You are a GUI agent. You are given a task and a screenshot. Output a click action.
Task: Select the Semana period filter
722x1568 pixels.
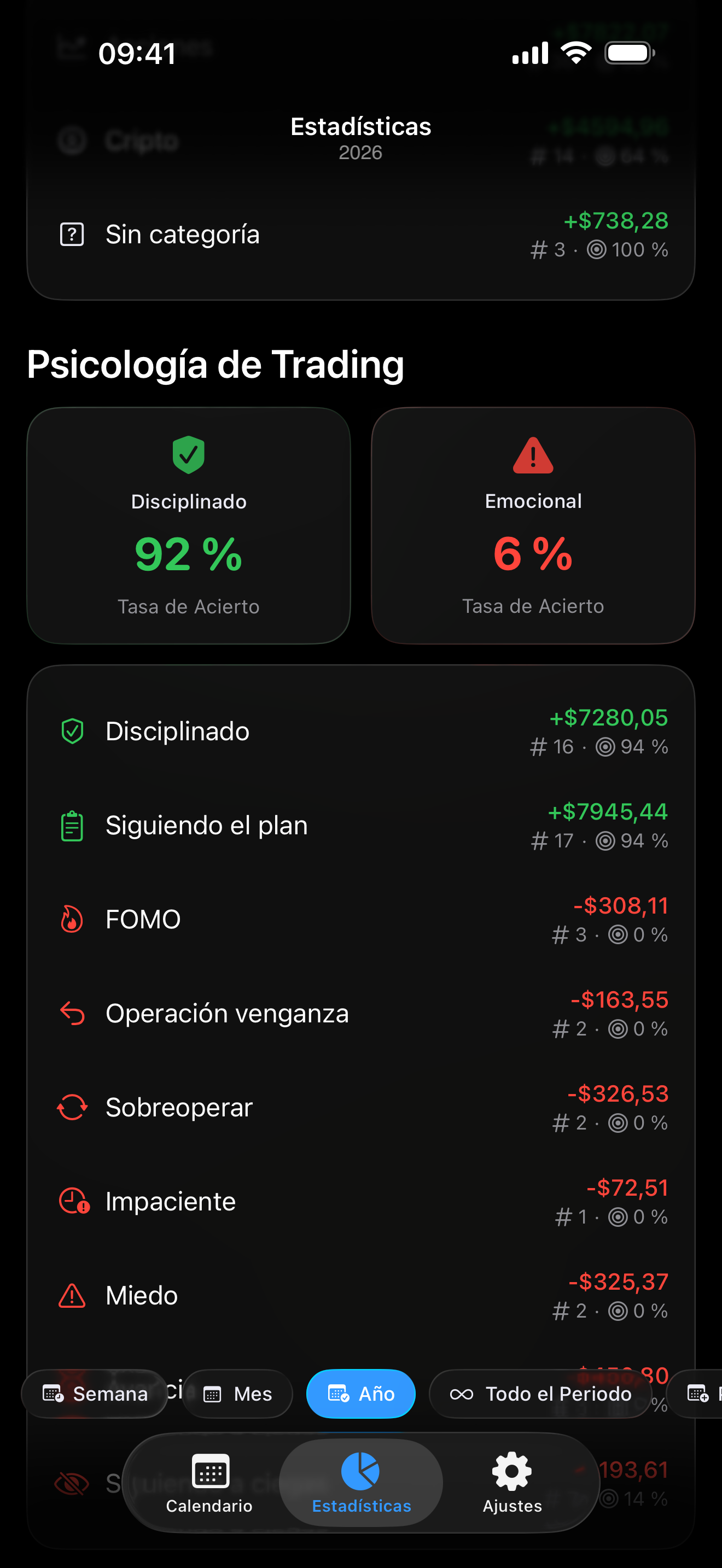point(95,1394)
